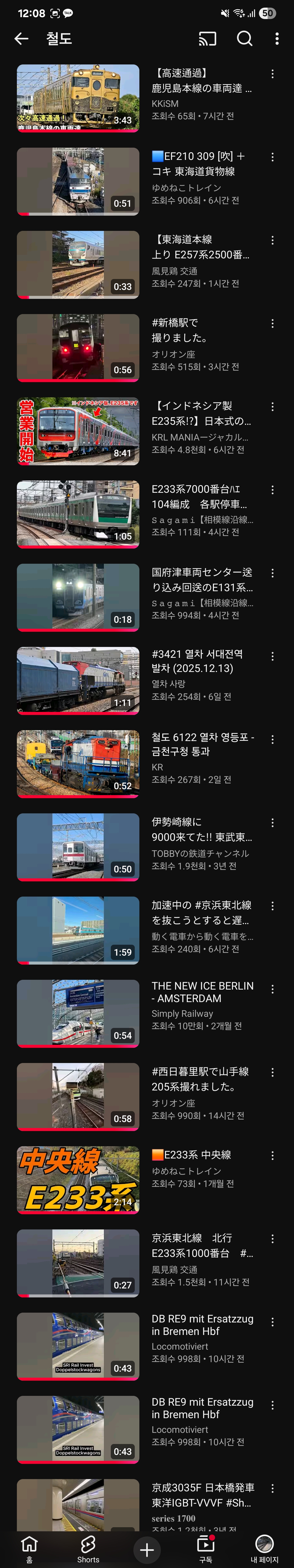Viewport: 294px width, 1568px height.
Task: Open the 中央線 E233系 video
Action: (x=78, y=1180)
